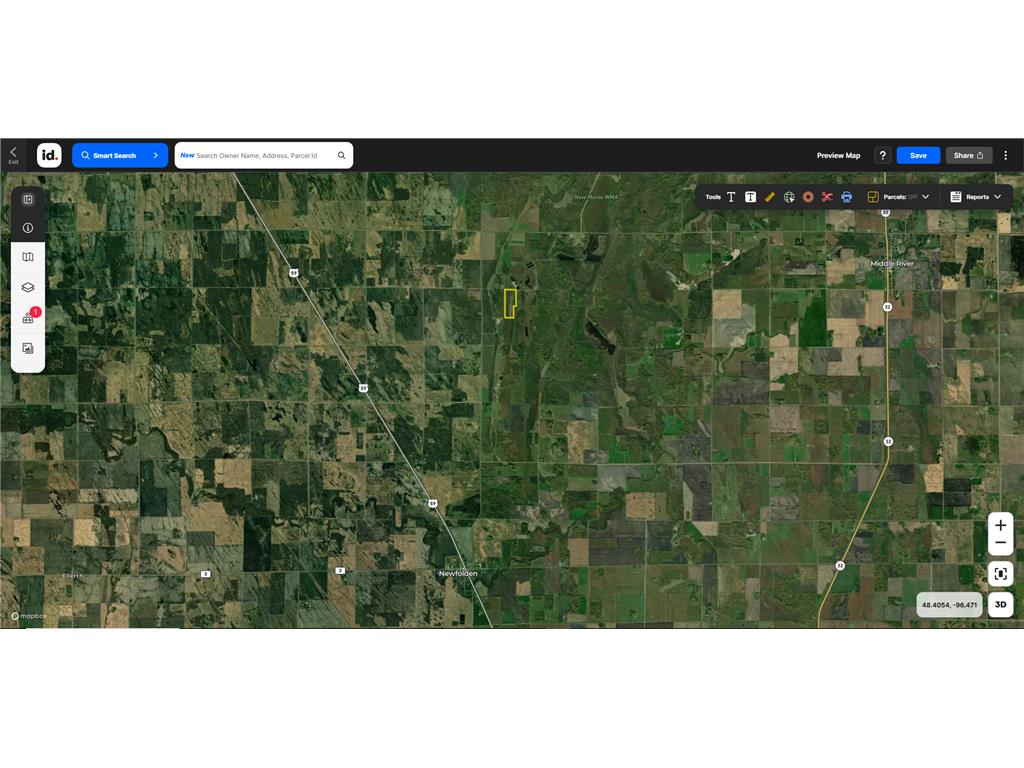This screenshot has height=768, width=1024.
Task: Open Smart Search
Action: [120, 155]
